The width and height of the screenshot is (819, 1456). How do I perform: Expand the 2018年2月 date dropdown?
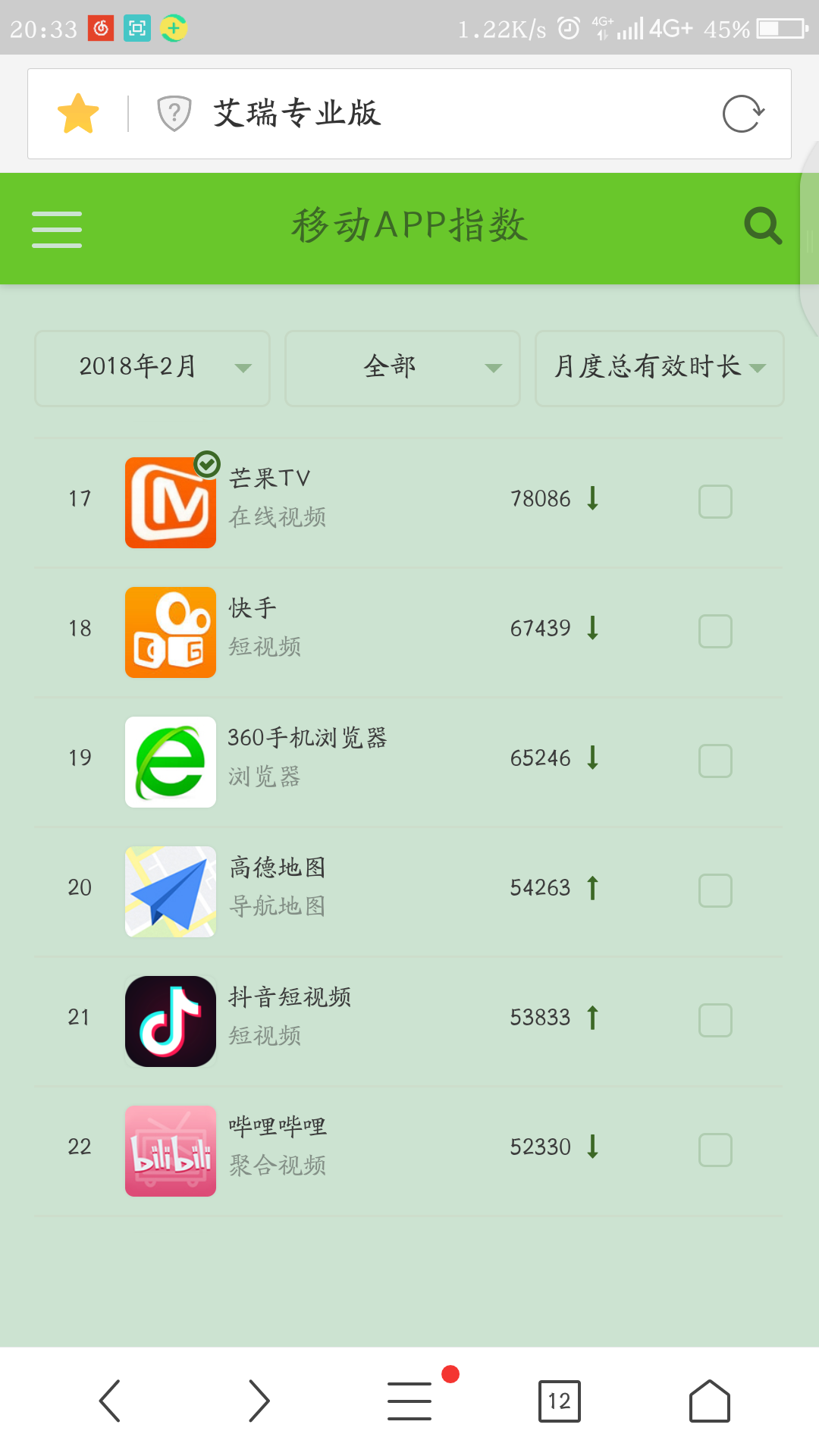(x=152, y=368)
